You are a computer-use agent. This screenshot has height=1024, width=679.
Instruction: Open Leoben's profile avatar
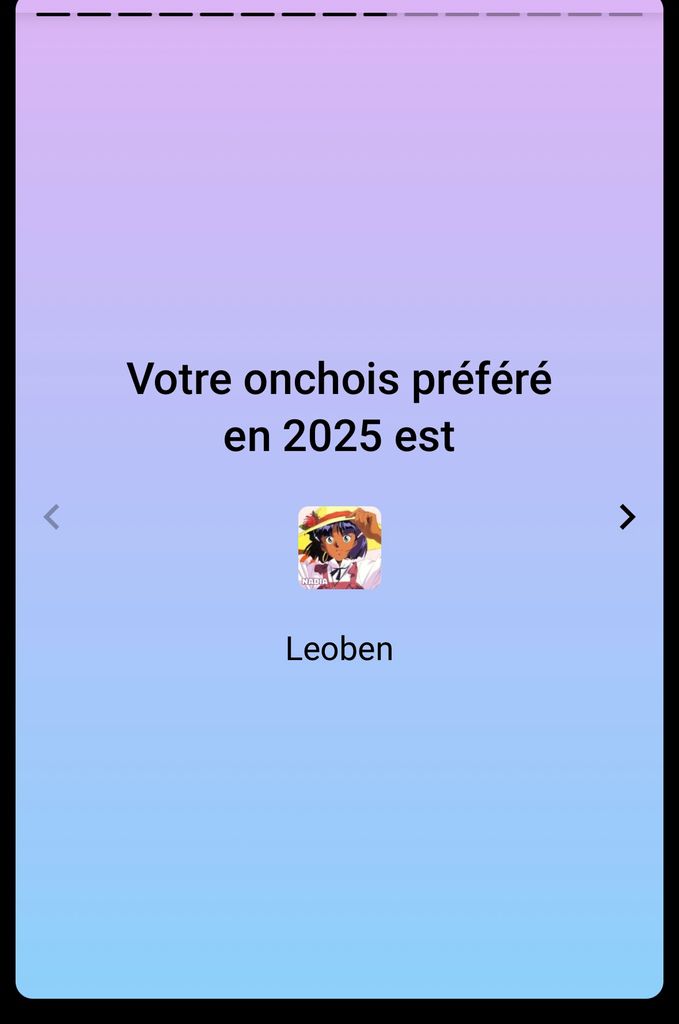339,547
